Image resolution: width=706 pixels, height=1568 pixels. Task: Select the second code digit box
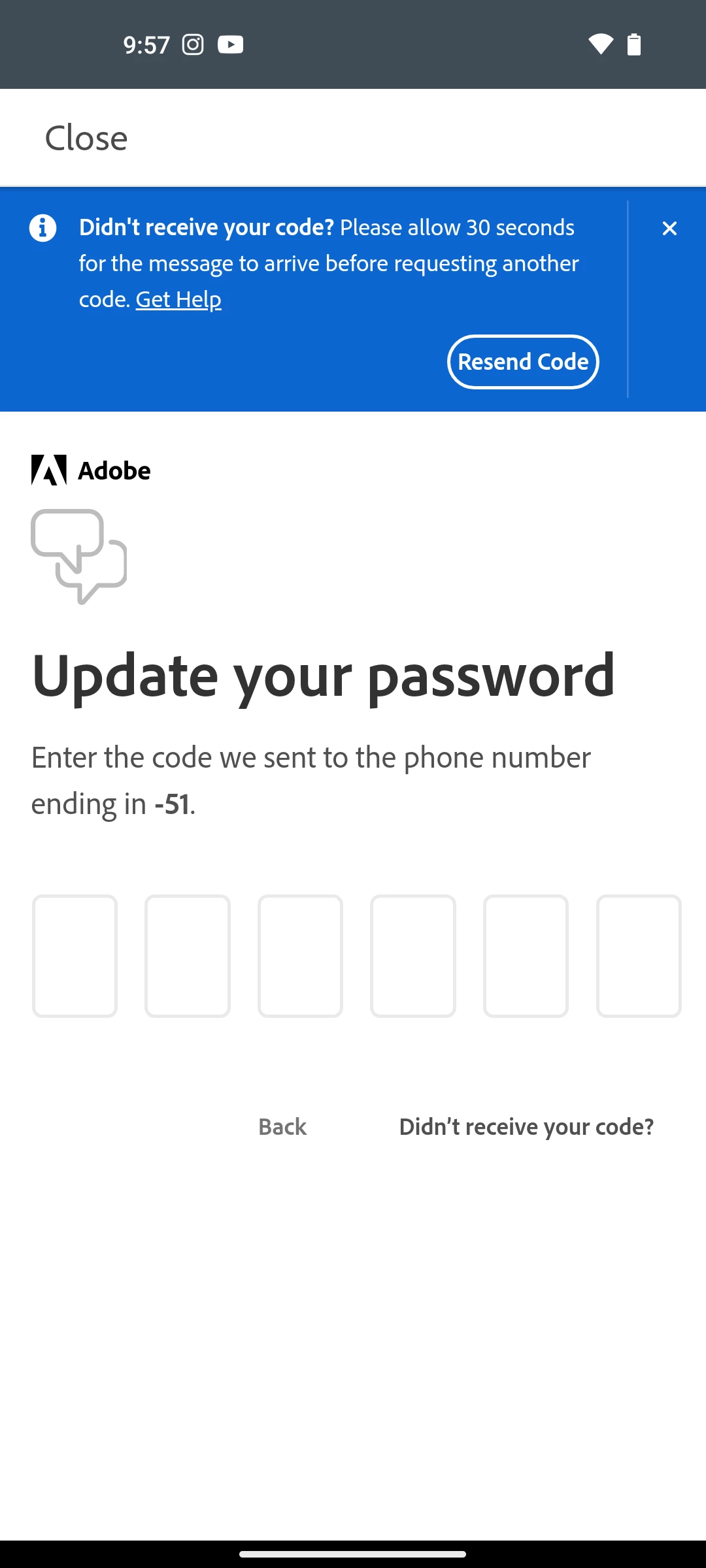pyautogui.click(x=188, y=956)
